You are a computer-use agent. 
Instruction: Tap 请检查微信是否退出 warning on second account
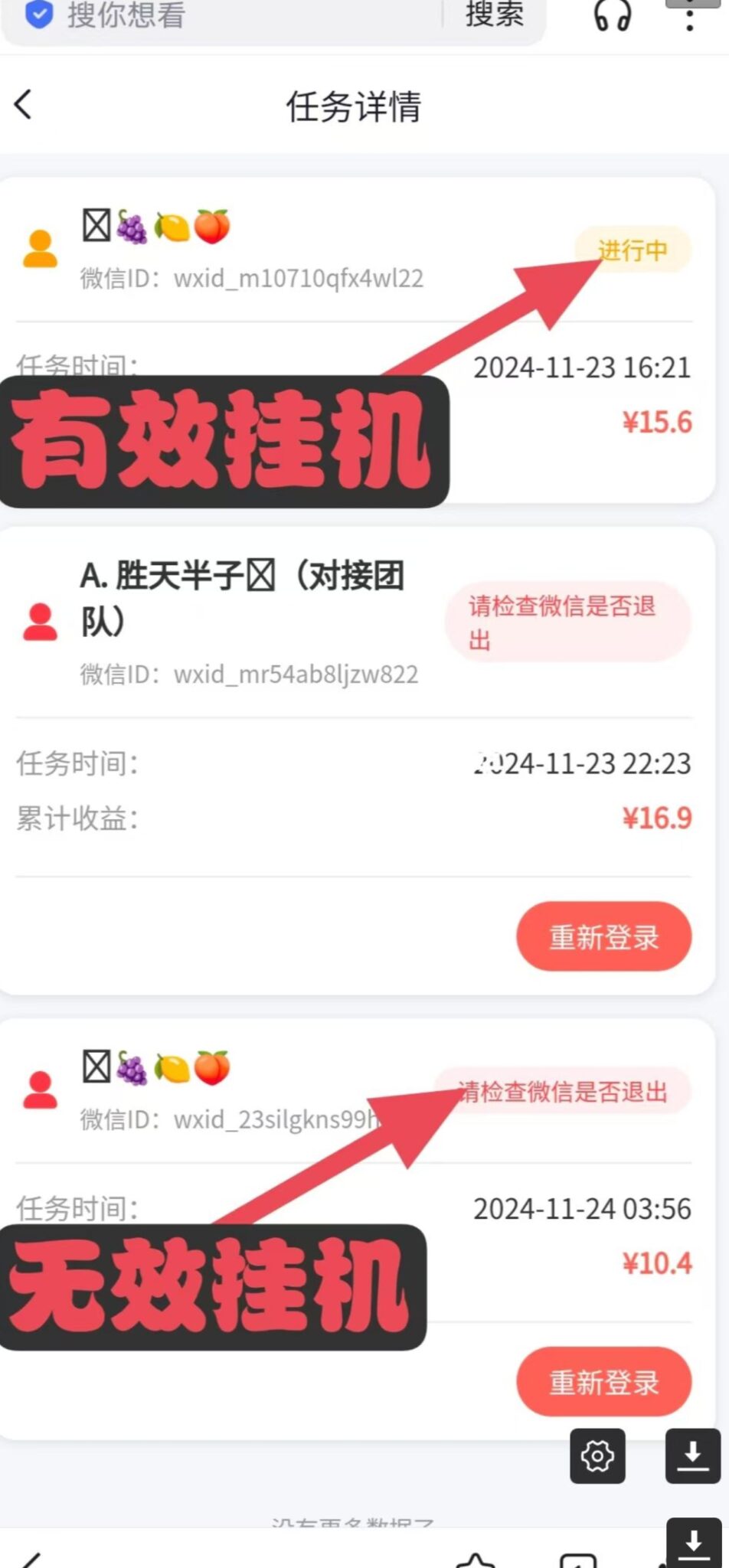tap(567, 622)
